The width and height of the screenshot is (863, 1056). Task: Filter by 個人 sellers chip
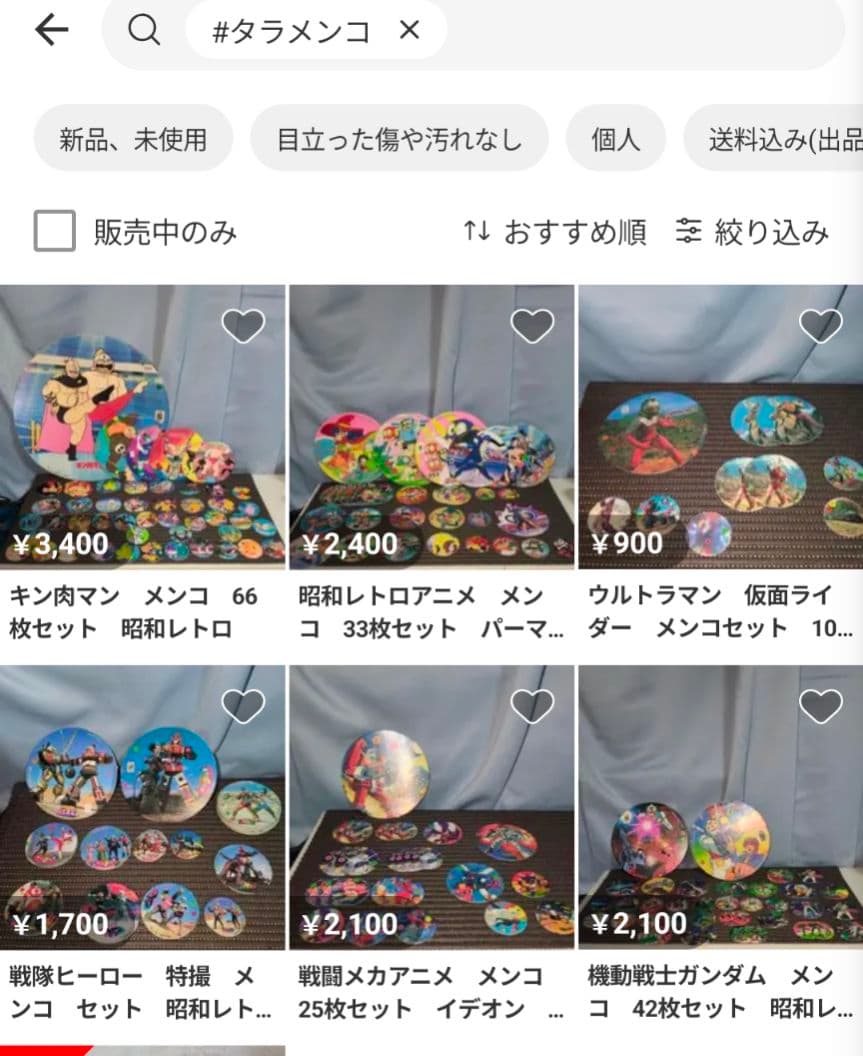click(615, 139)
